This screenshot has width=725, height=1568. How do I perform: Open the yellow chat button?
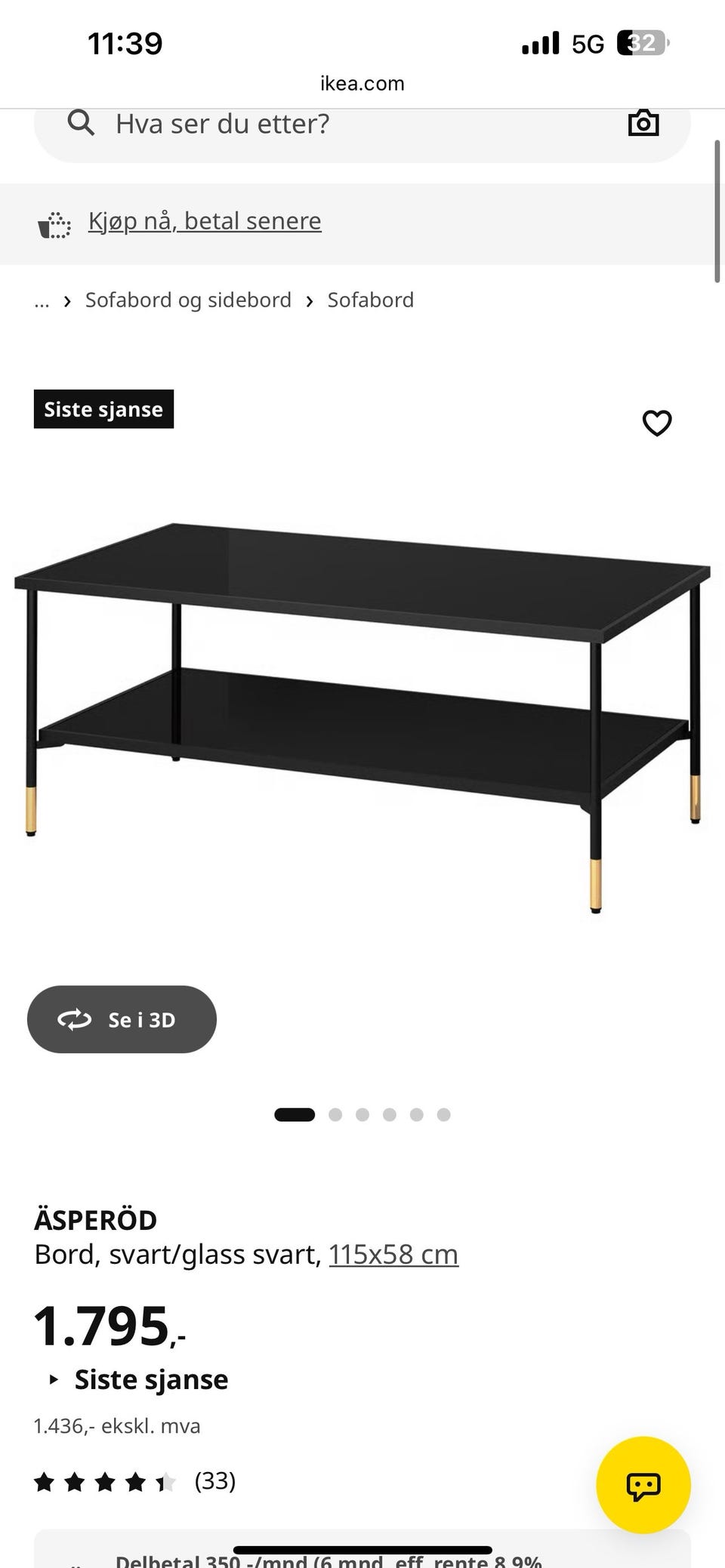643,1485
